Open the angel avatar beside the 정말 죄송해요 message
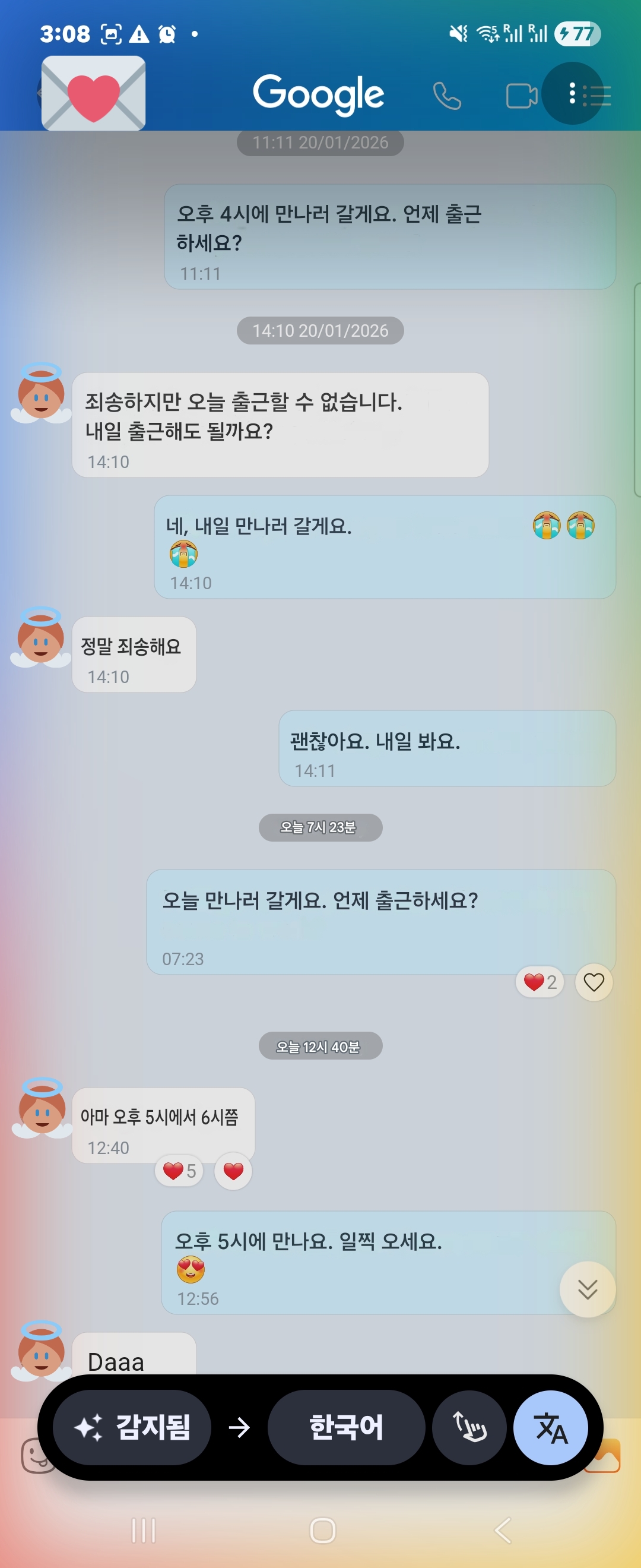Image resolution: width=641 pixels, height=1568 pixels. [41, 638]
